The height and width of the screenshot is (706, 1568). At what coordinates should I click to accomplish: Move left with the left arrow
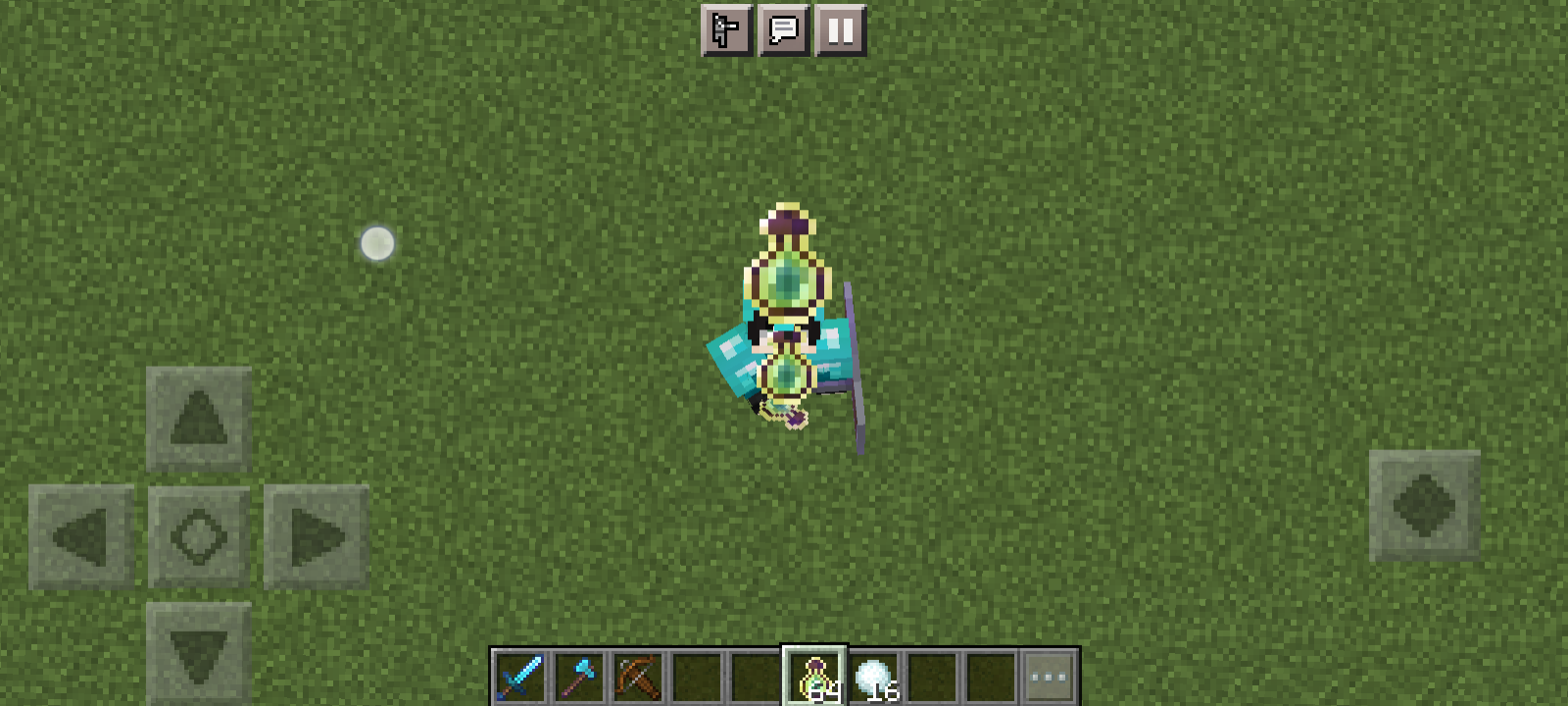click(x=81, y=536)
